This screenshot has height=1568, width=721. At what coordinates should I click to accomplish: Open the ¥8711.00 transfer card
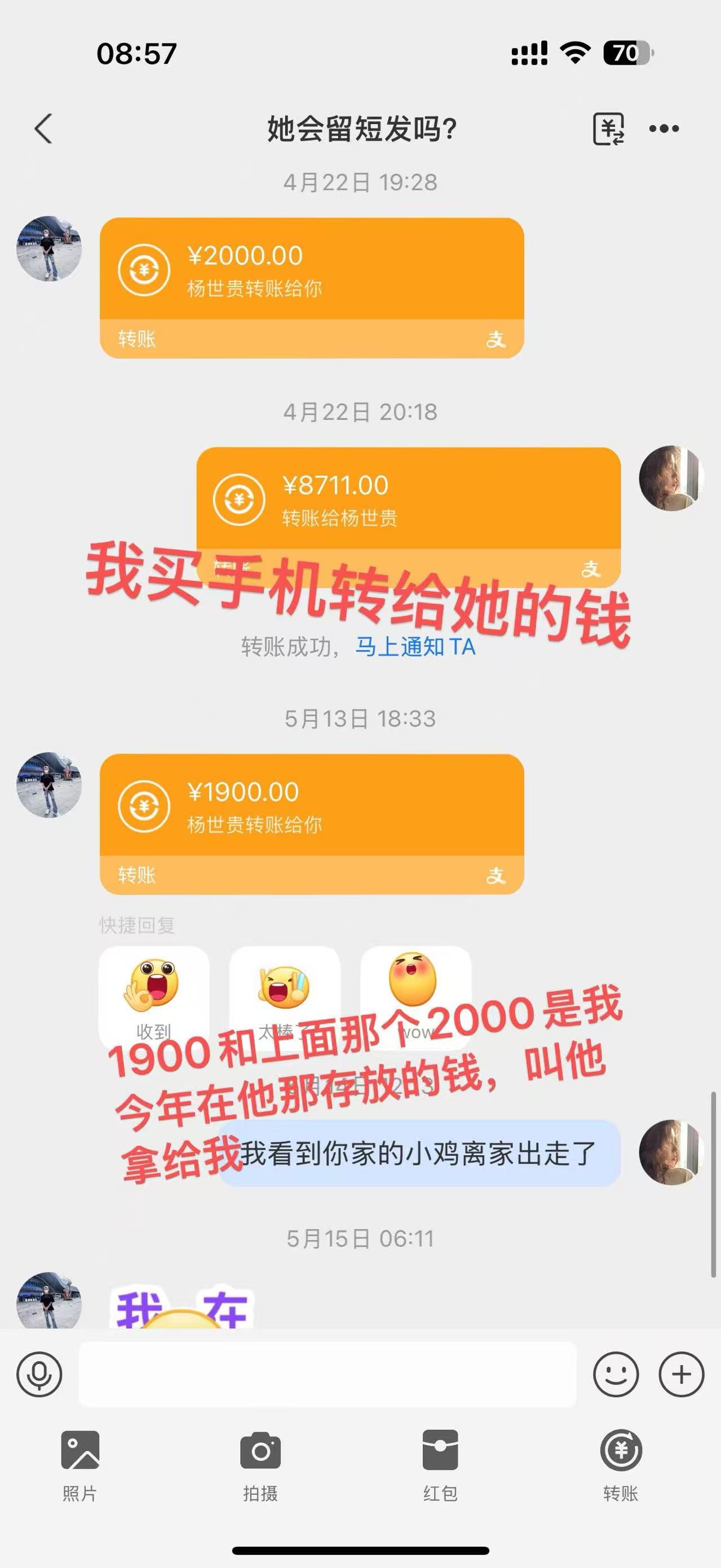tap(409, 518)
